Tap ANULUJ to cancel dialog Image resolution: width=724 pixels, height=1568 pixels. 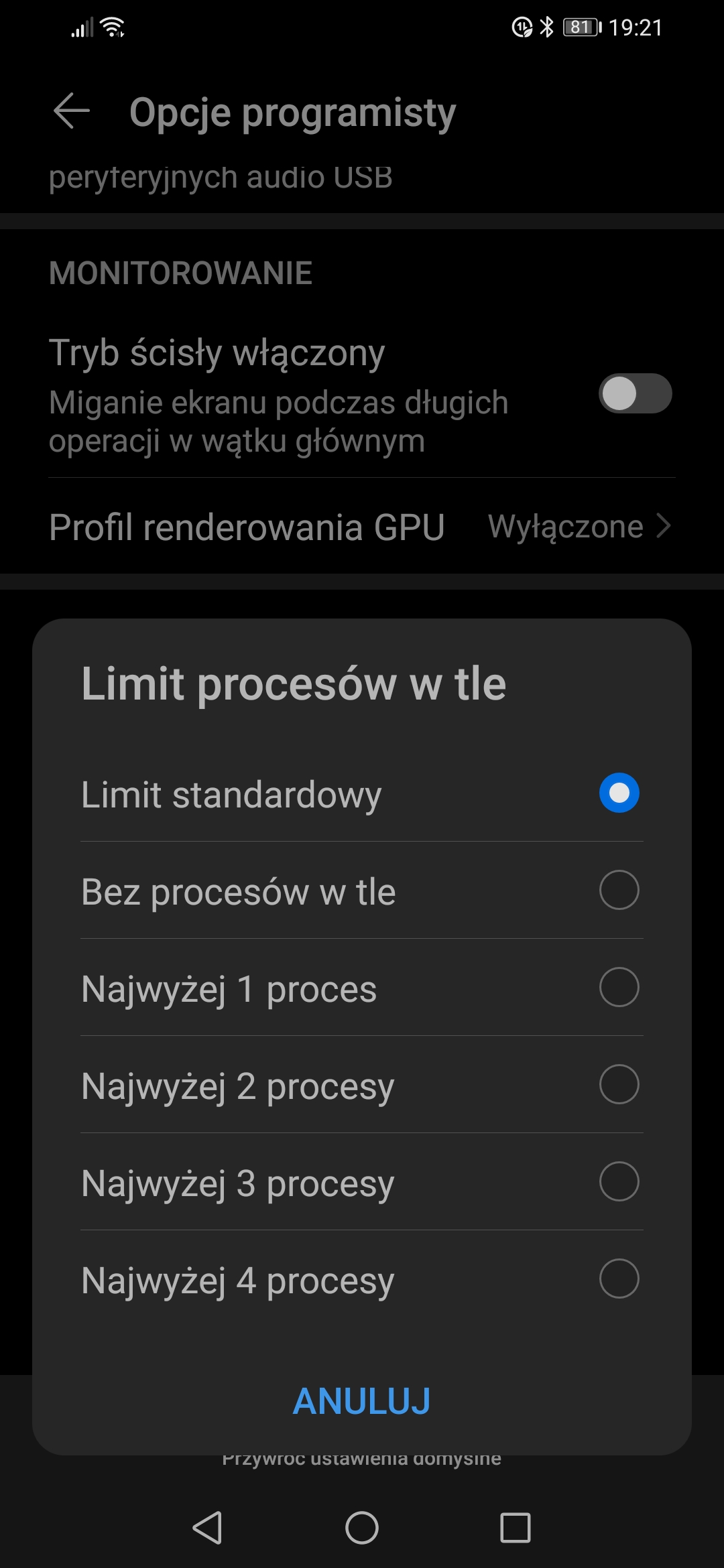(x=362, y=1401)
